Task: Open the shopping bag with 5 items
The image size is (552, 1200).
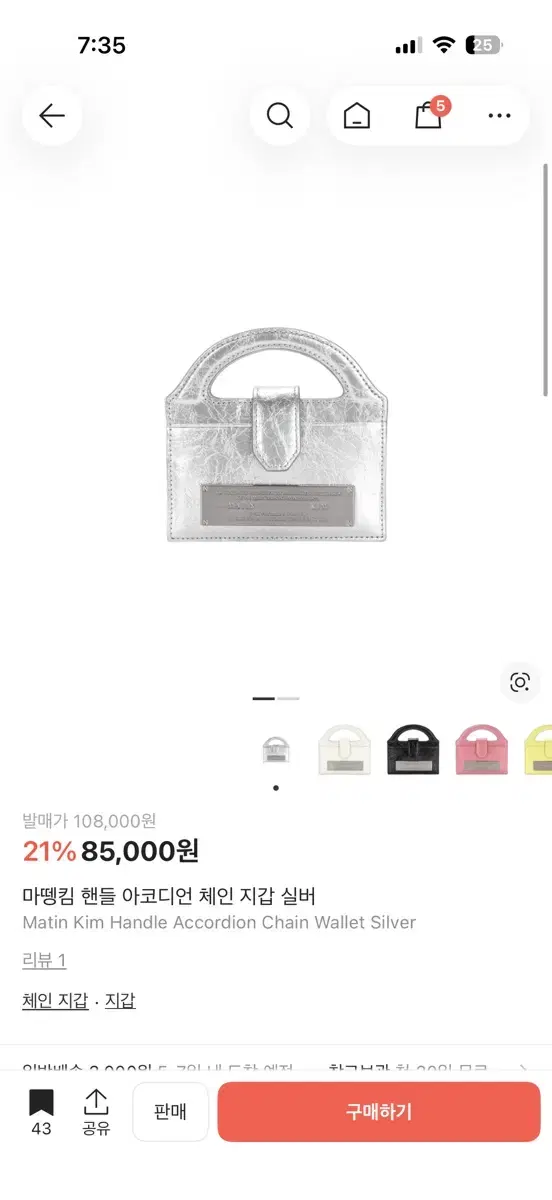Action: 430,114
